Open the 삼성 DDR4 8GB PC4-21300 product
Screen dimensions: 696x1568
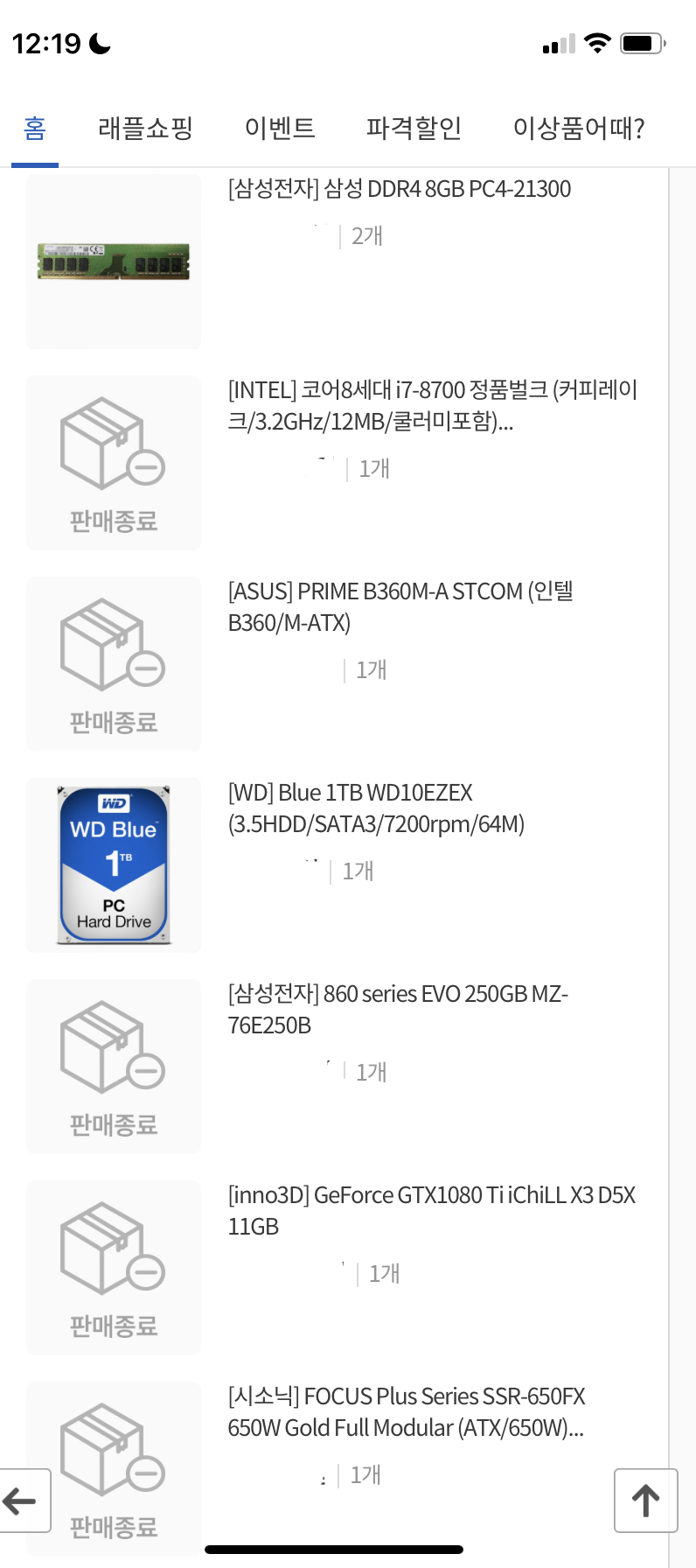click(x=400, y=189)
